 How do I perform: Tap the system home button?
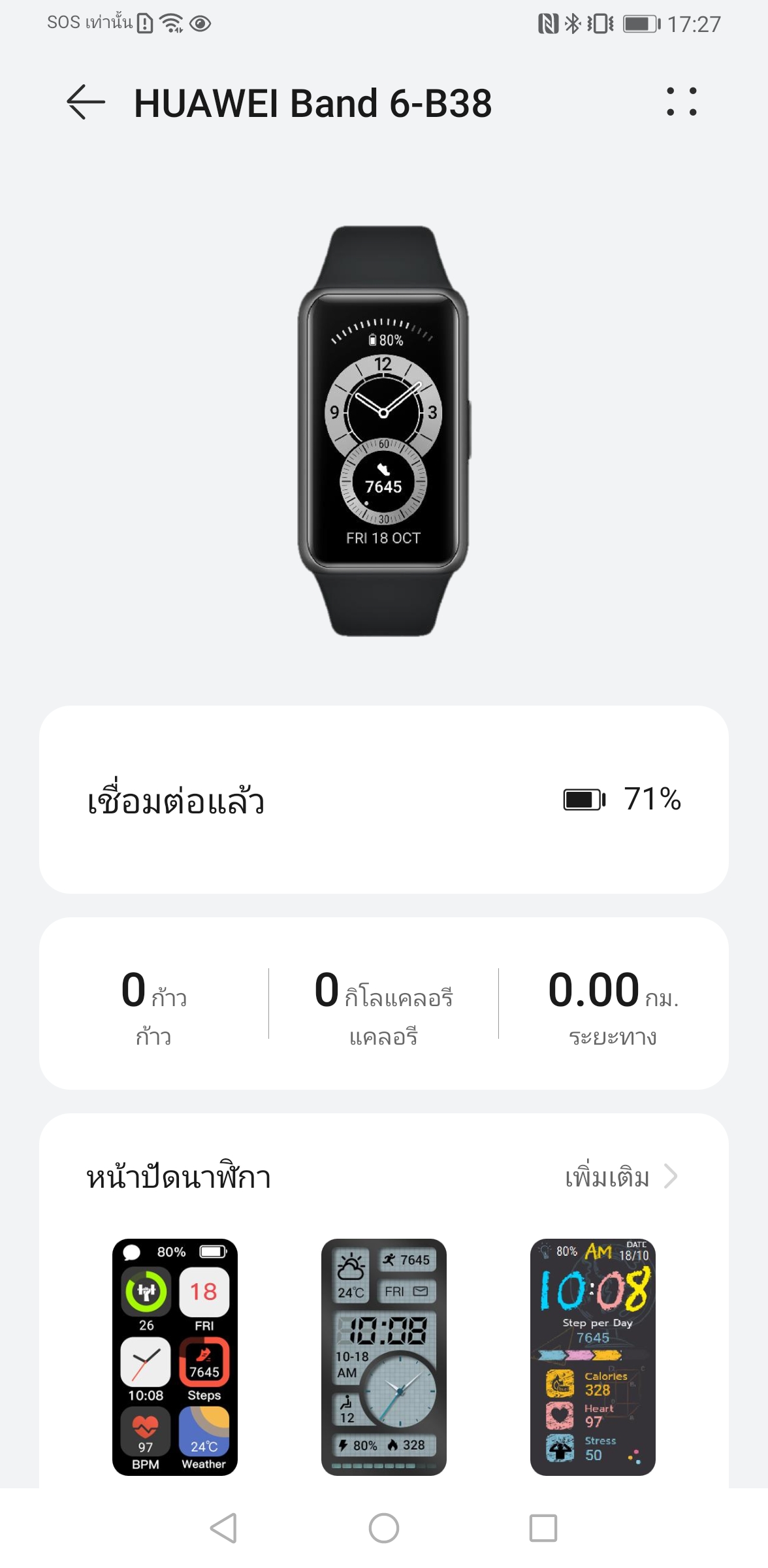click(384, 1528)
